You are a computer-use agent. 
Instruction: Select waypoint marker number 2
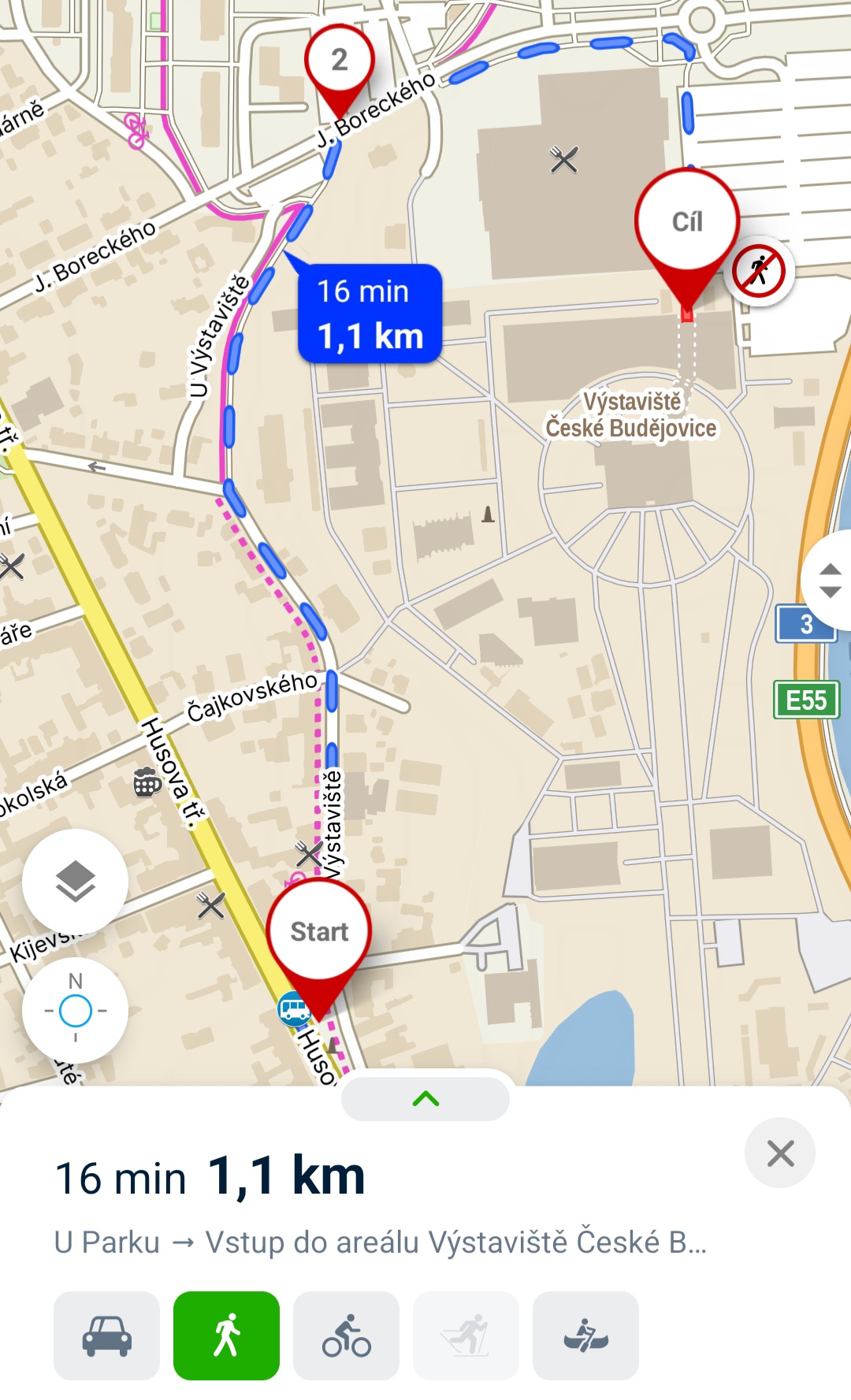[339, 60]
